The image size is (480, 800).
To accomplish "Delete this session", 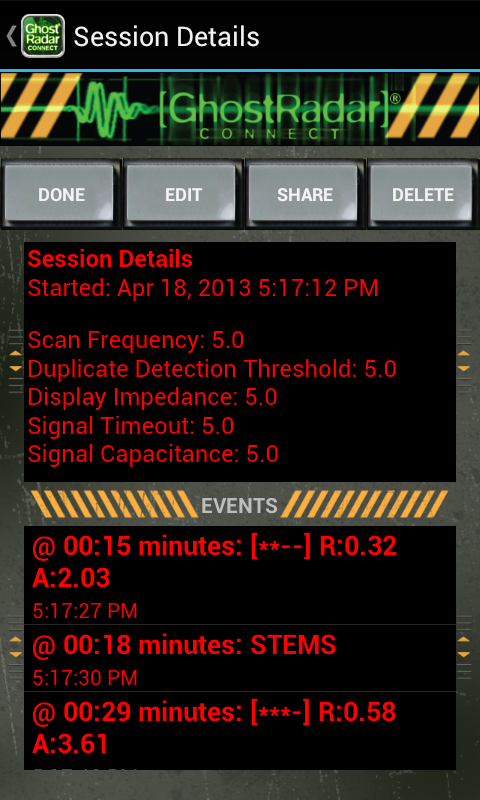I will 423,194.
